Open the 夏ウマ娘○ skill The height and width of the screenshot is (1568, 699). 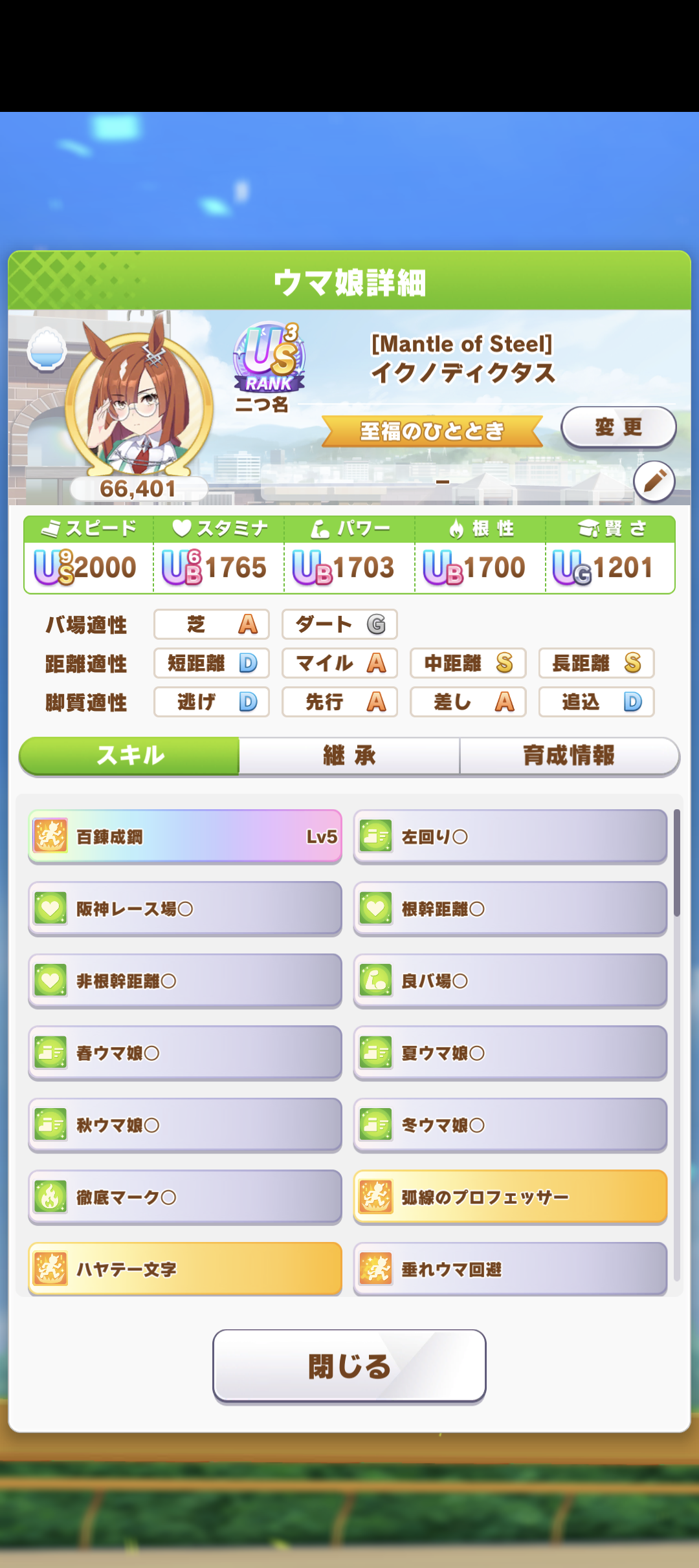coord(510,1053)
